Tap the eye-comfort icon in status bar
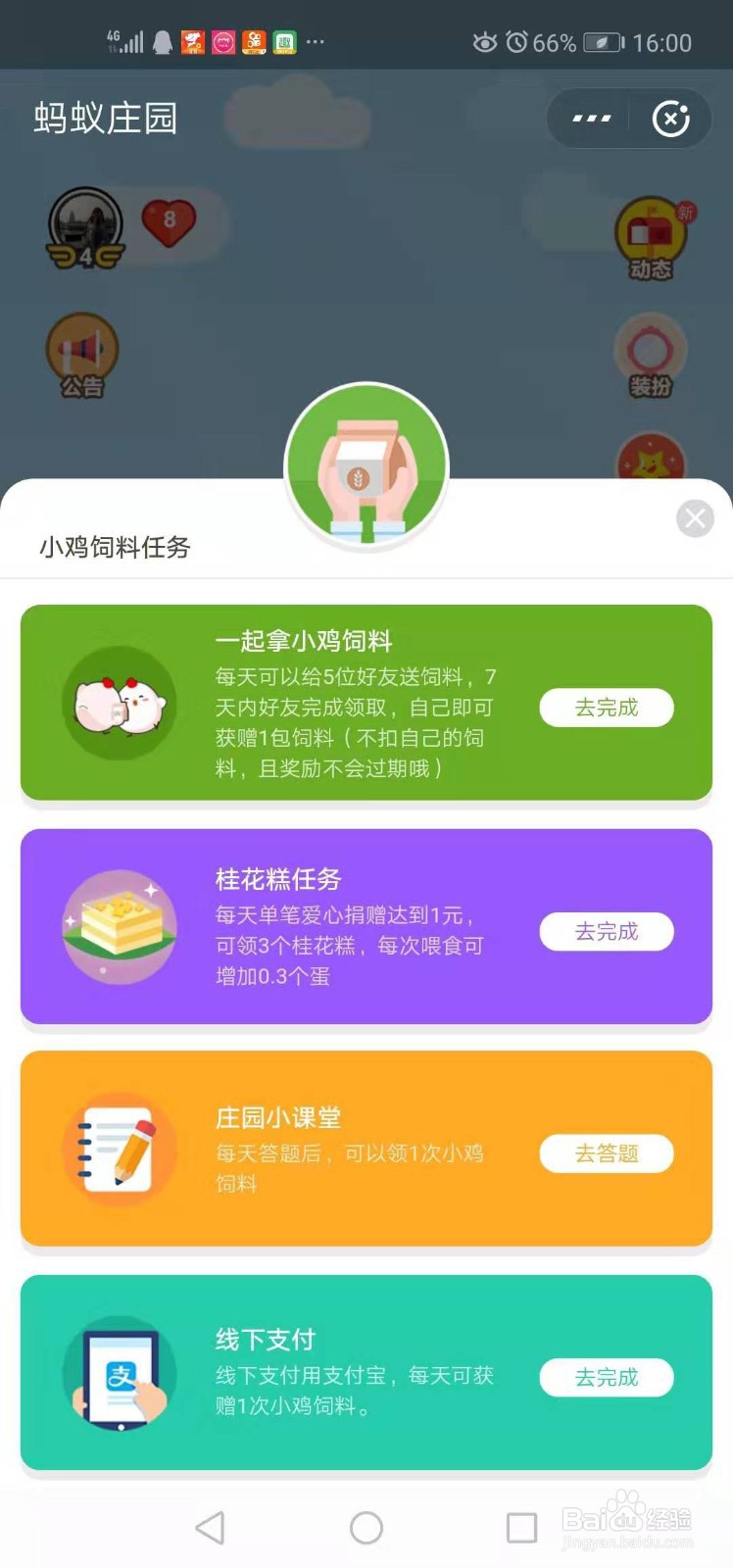 [484, 41]
